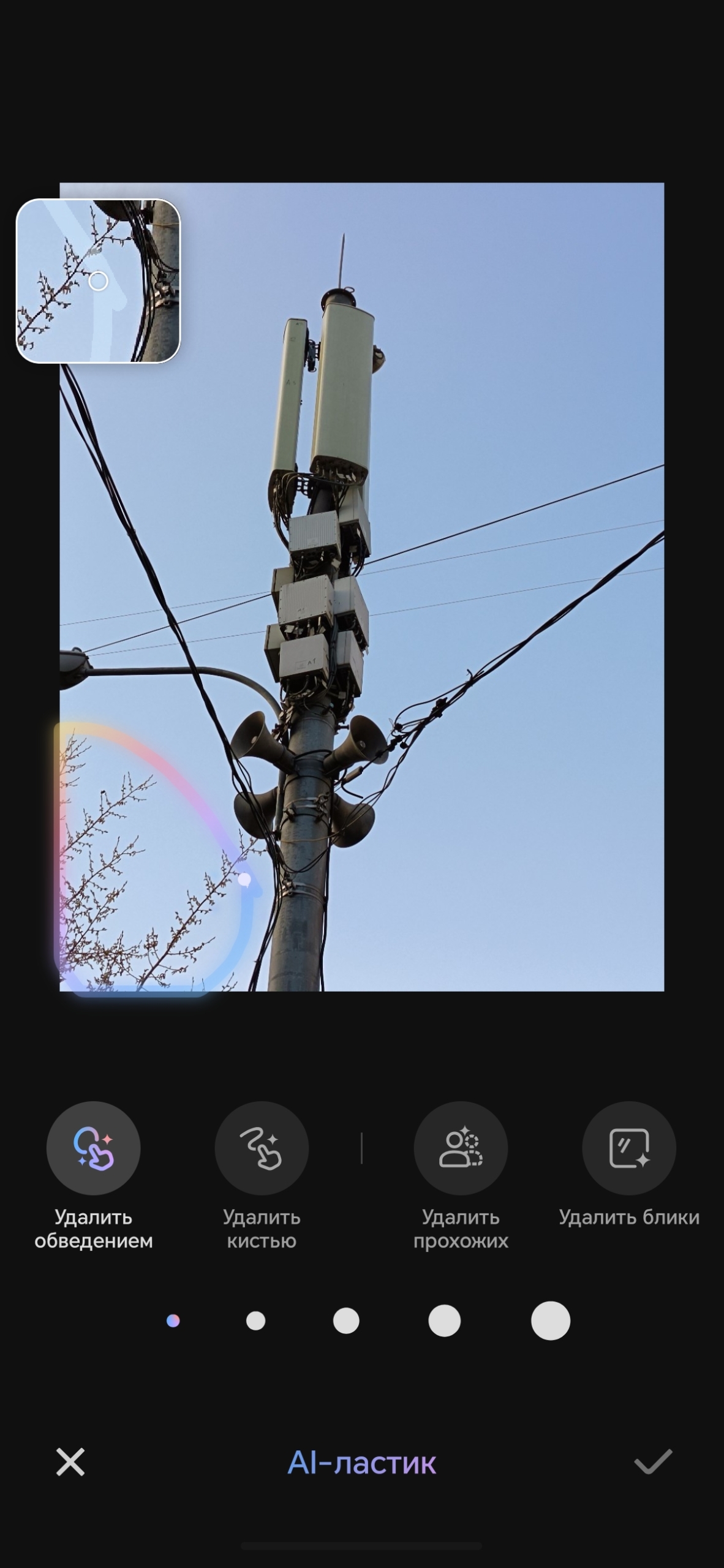Switch to Удалить кистью tool

coord(262,1148)
